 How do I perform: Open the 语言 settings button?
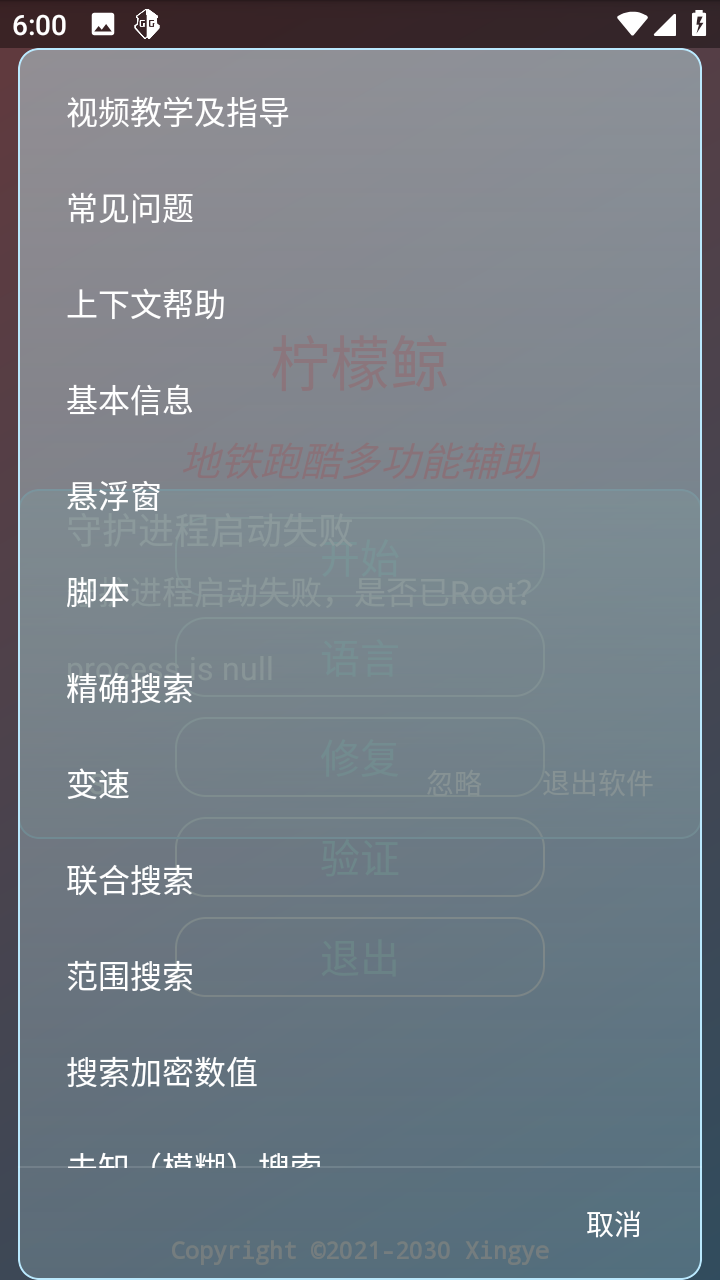359,657
